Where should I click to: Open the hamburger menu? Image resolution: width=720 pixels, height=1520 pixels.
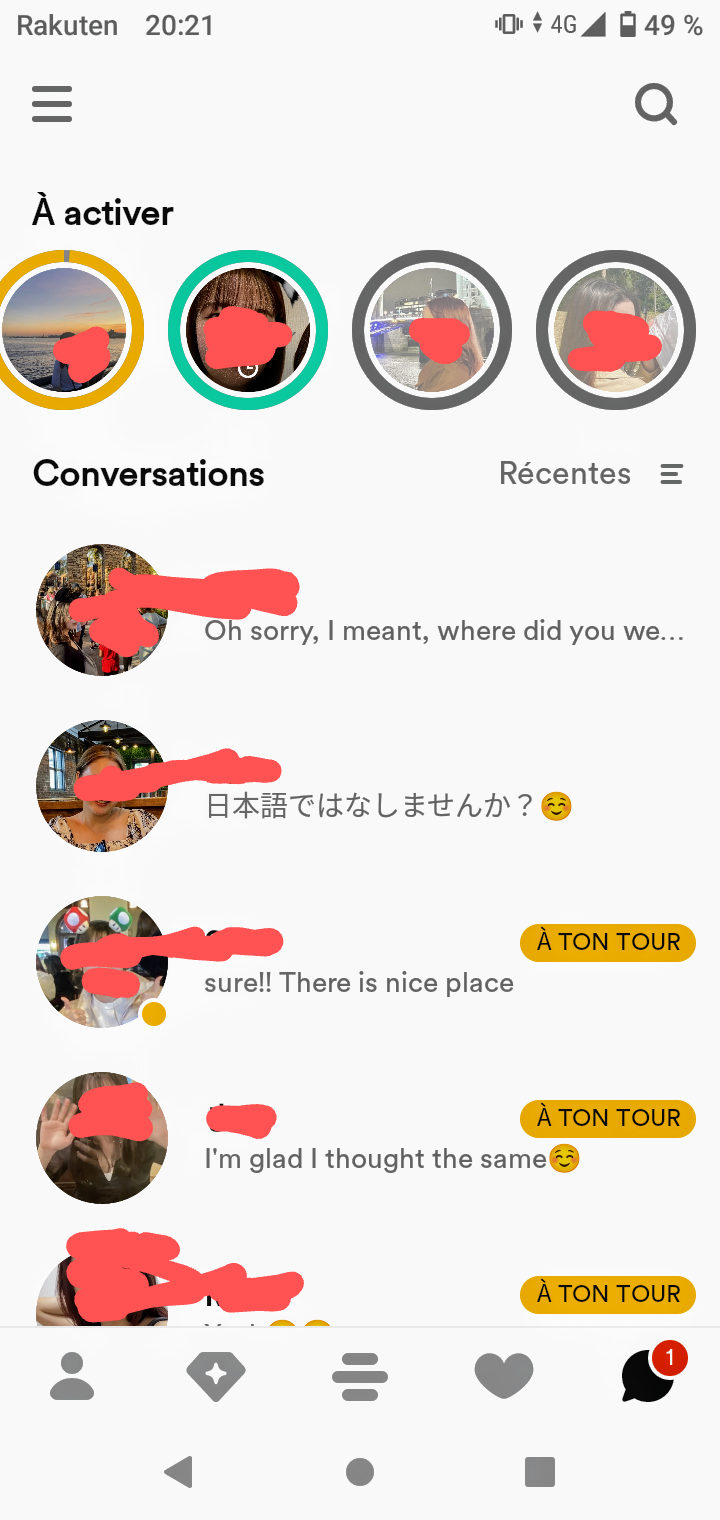pyautogui.click(x=52, y=104)
